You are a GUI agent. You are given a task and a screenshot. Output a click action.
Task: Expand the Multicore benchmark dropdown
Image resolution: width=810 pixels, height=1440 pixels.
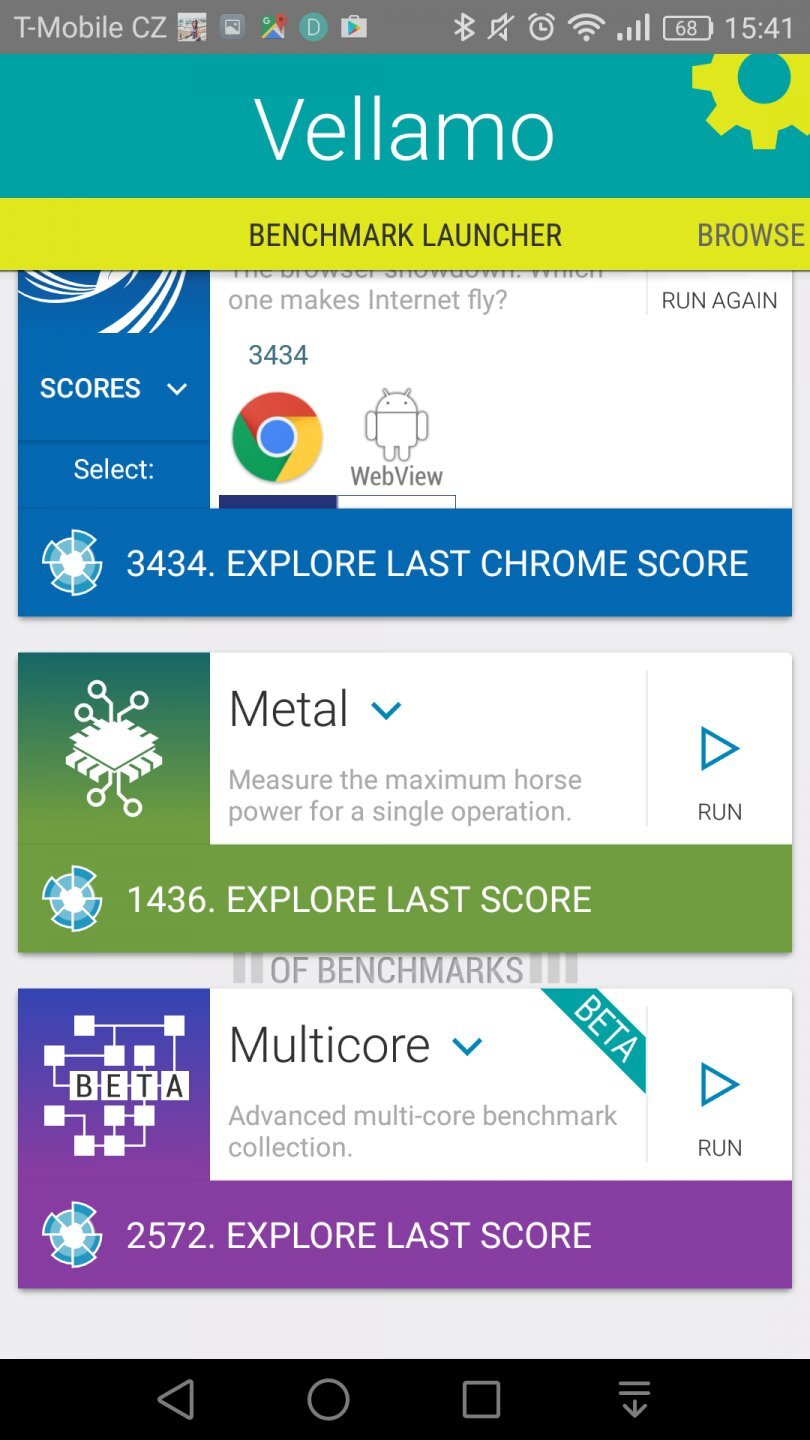pyautogui.click(x=466, y=1046)
